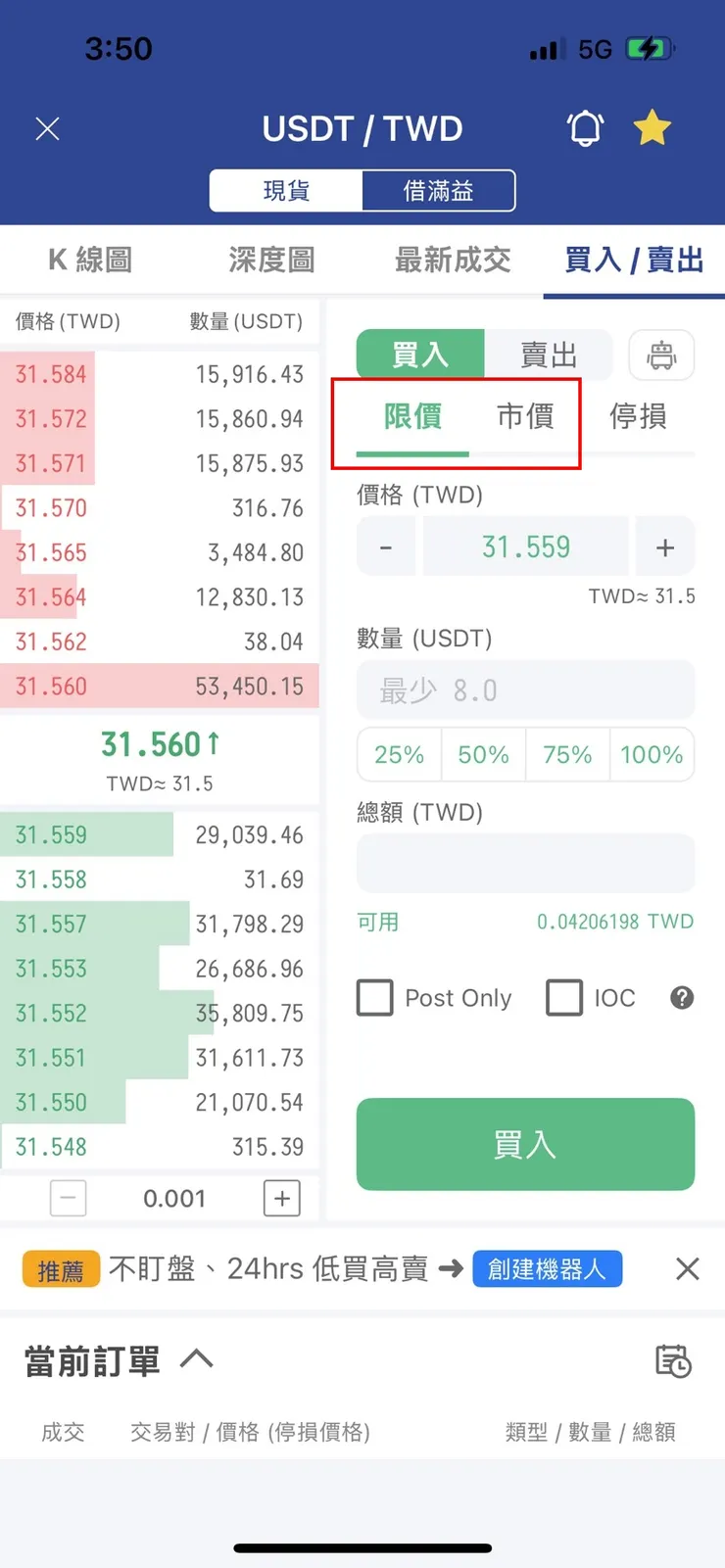
Task: Tap the plus to increase price
Action: [665, 546]
